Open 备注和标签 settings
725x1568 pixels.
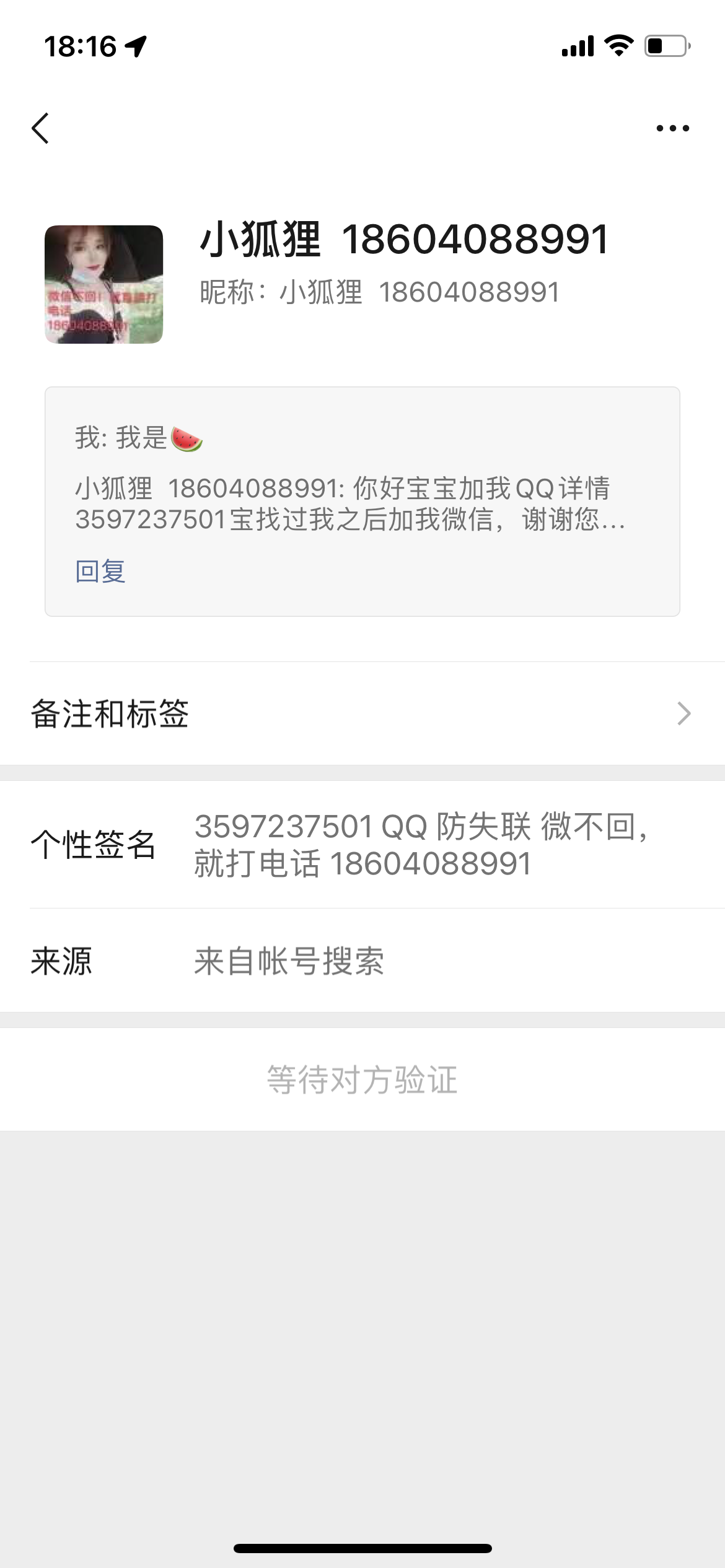pyautogui.click(x=110, y=713)
